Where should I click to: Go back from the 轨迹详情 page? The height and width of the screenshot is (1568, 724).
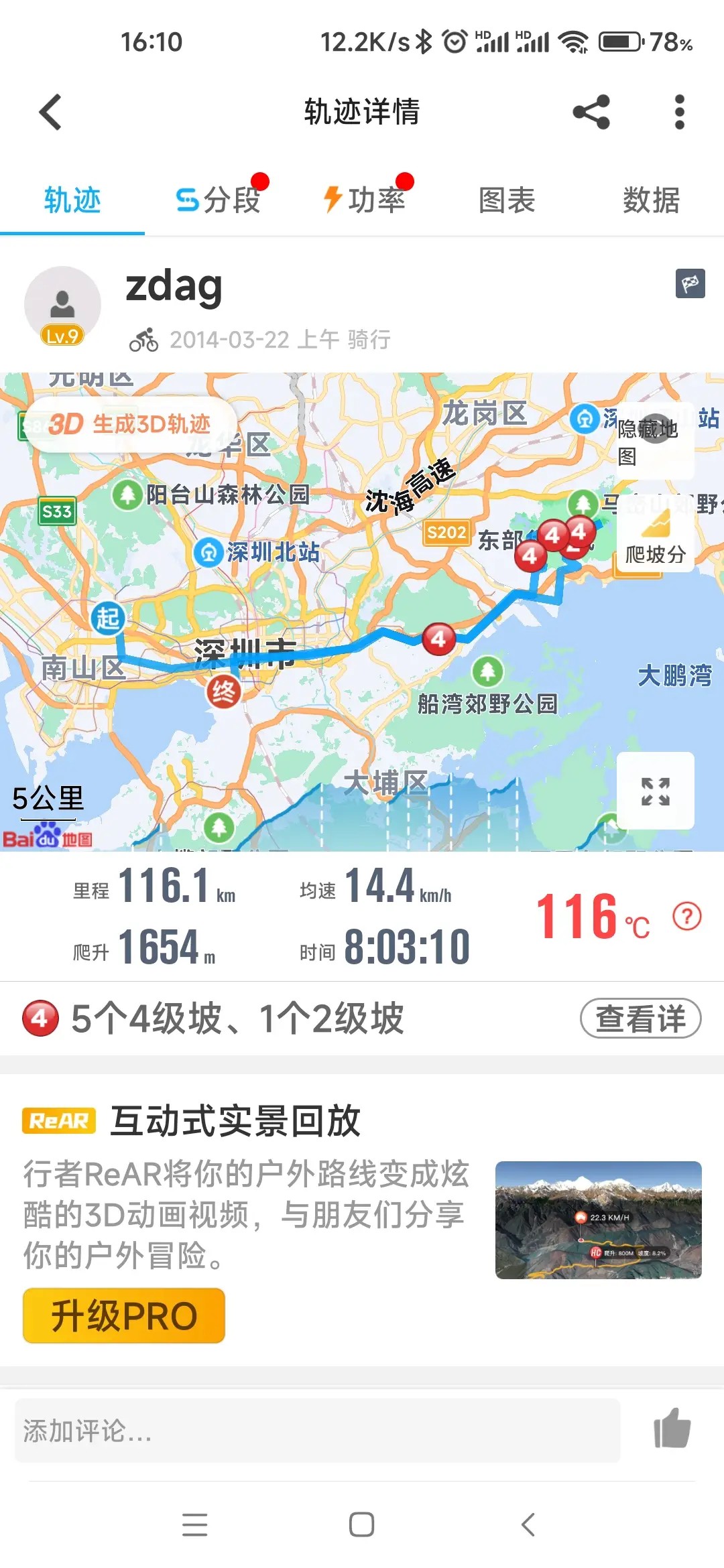[x=51, y=112]
